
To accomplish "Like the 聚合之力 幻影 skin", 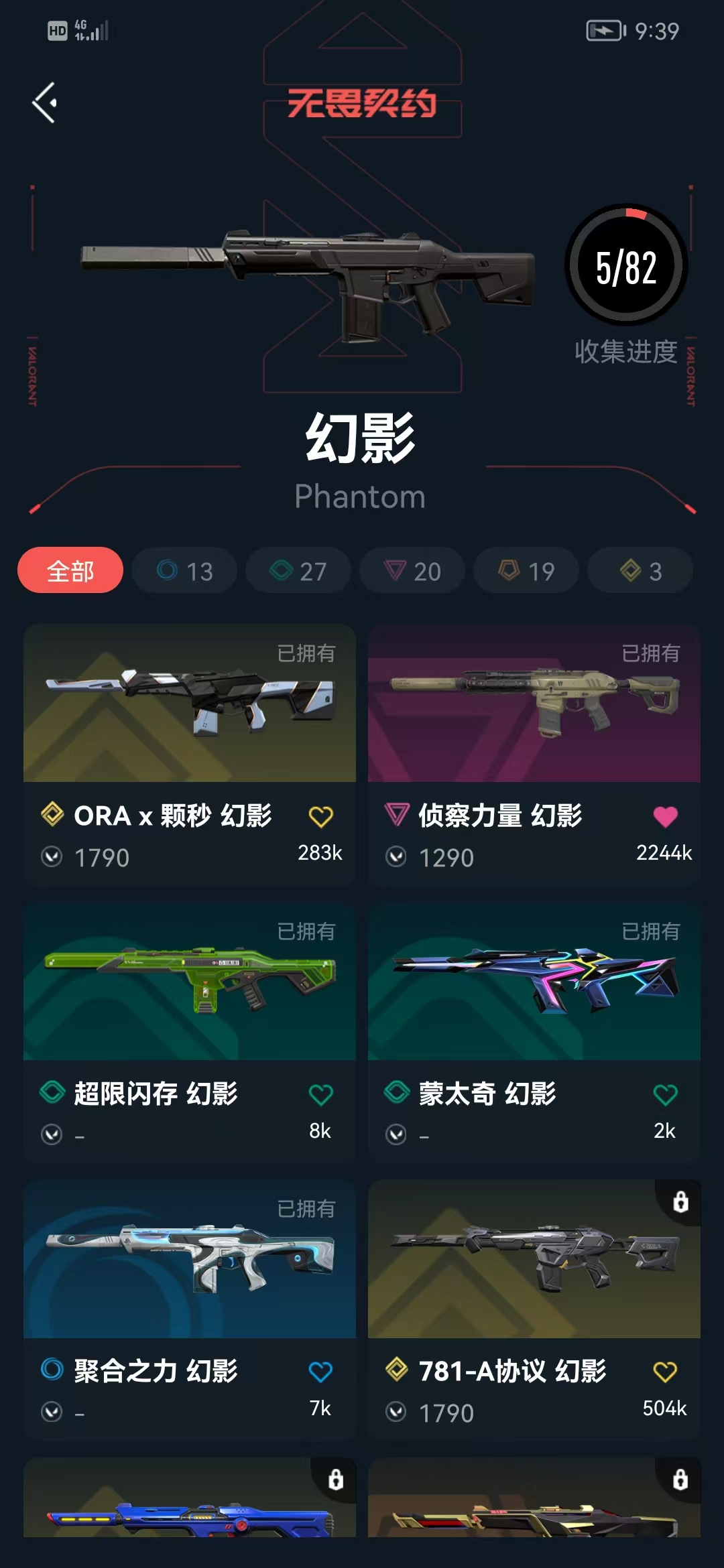I will 320,1372.
